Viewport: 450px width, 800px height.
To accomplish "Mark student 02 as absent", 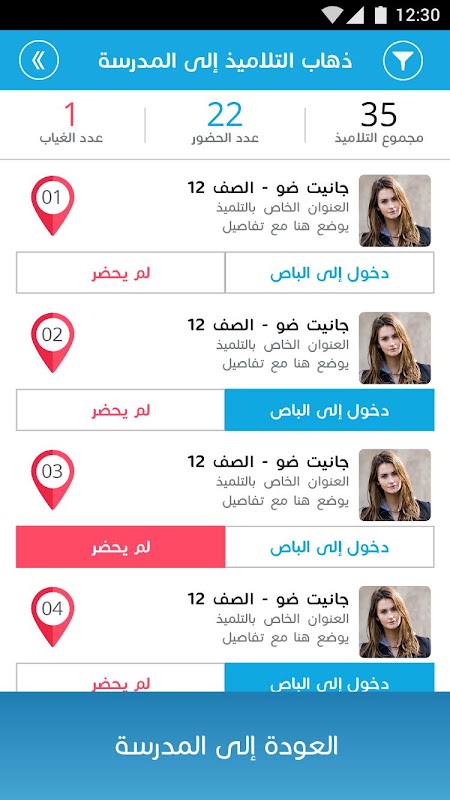I will [x=120, y=410].
